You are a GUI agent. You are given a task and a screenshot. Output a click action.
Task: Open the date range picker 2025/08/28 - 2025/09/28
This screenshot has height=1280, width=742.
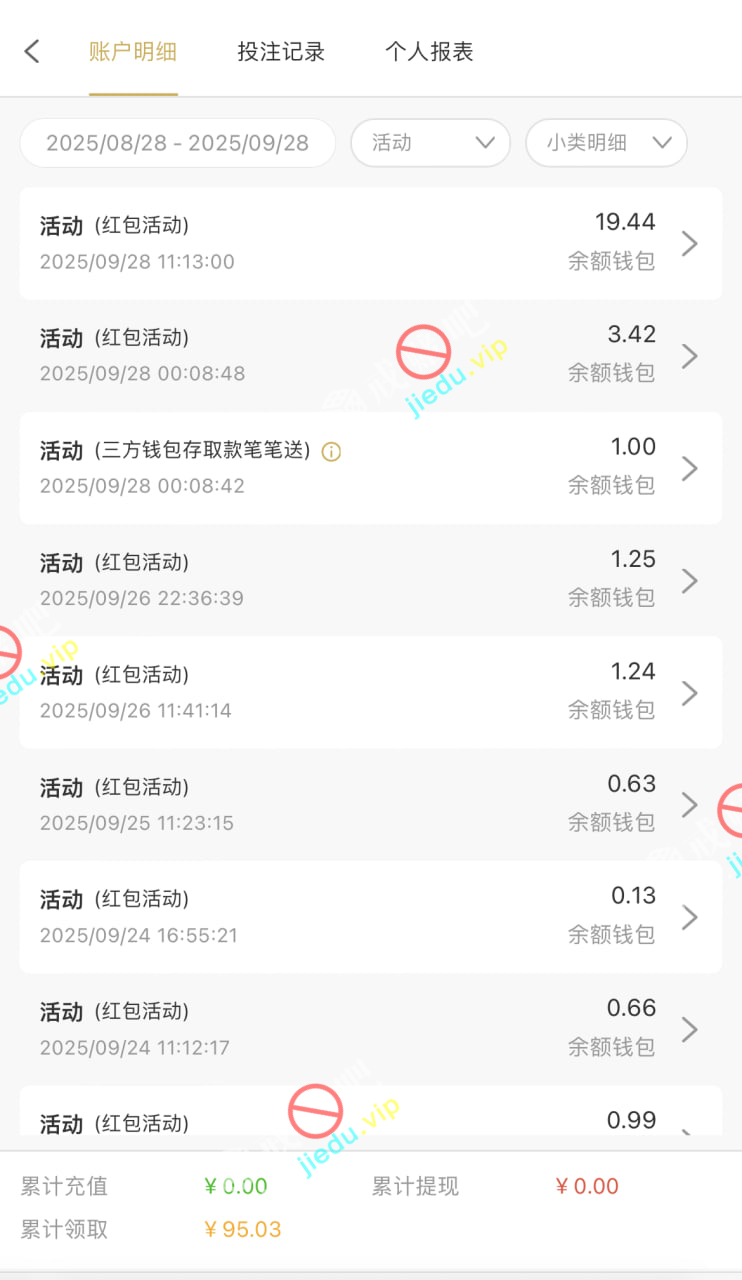tap(178, 143)
